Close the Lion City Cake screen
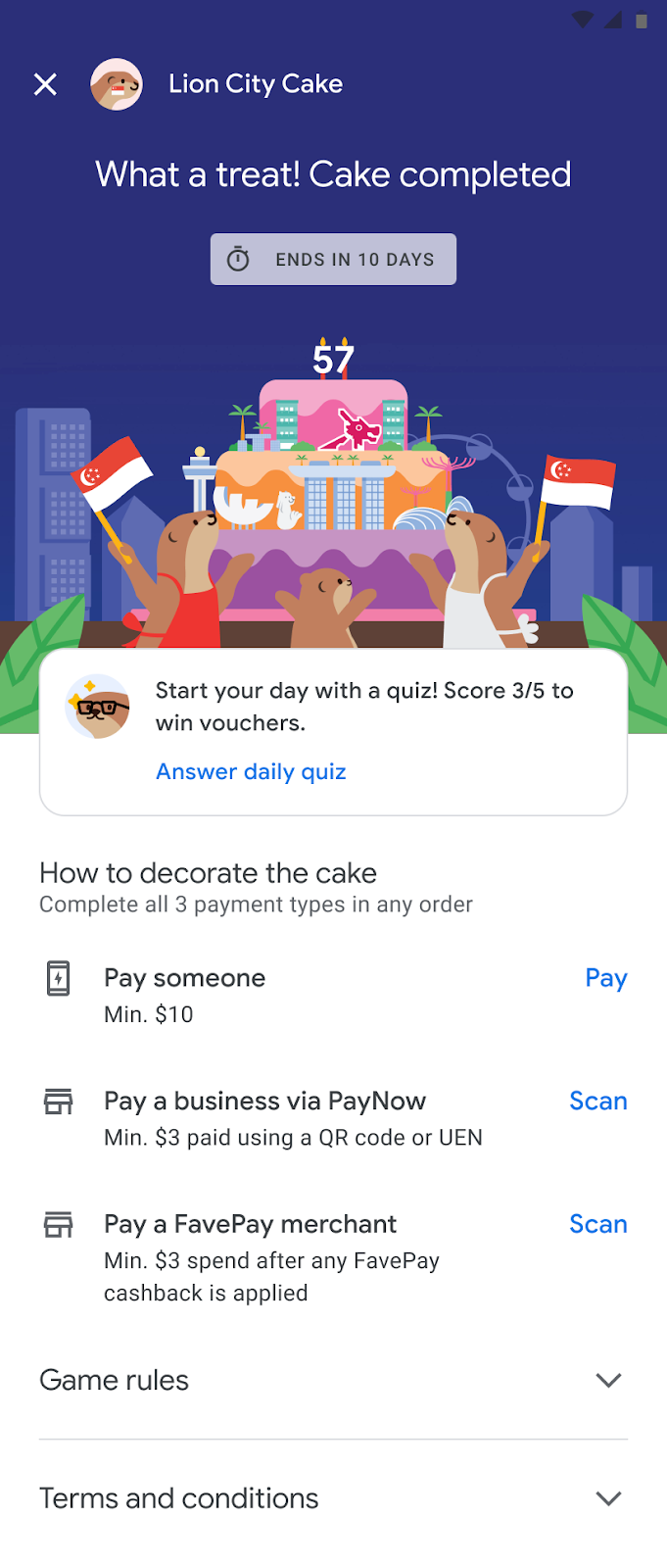This screenshot has width=667, height=1568. [45, 84]
